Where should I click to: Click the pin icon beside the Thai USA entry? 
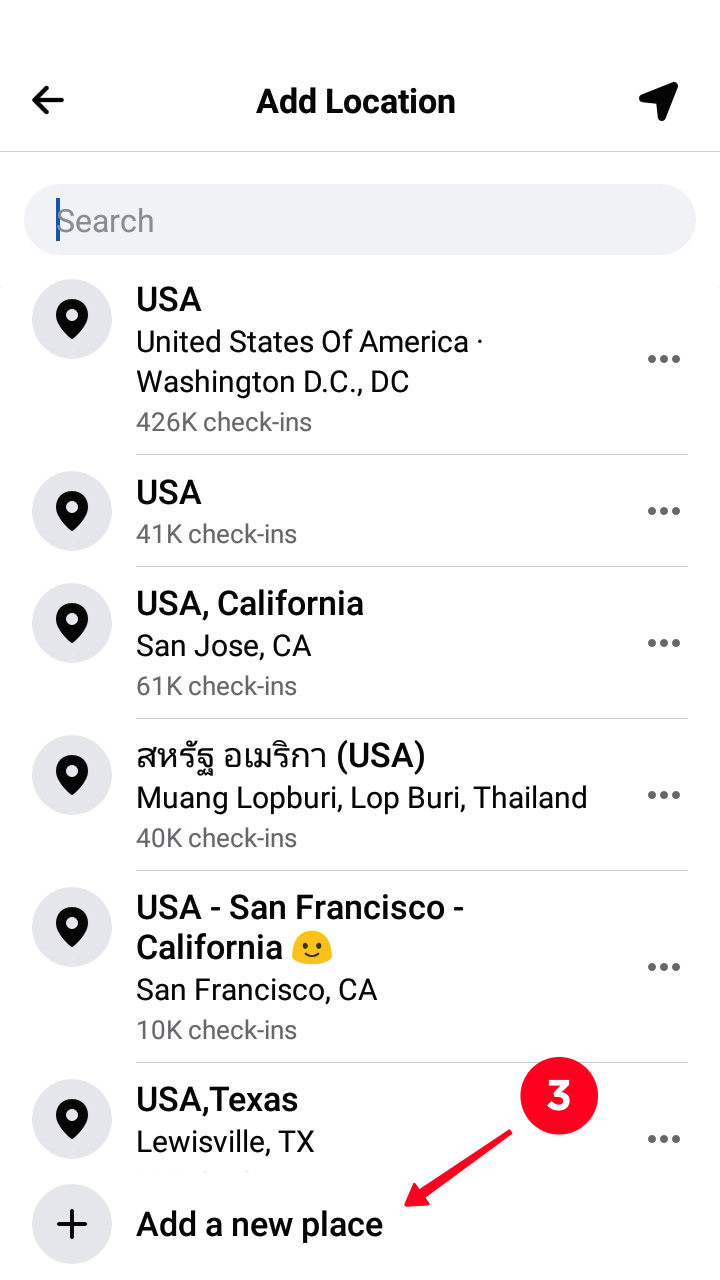click(71, 774)
